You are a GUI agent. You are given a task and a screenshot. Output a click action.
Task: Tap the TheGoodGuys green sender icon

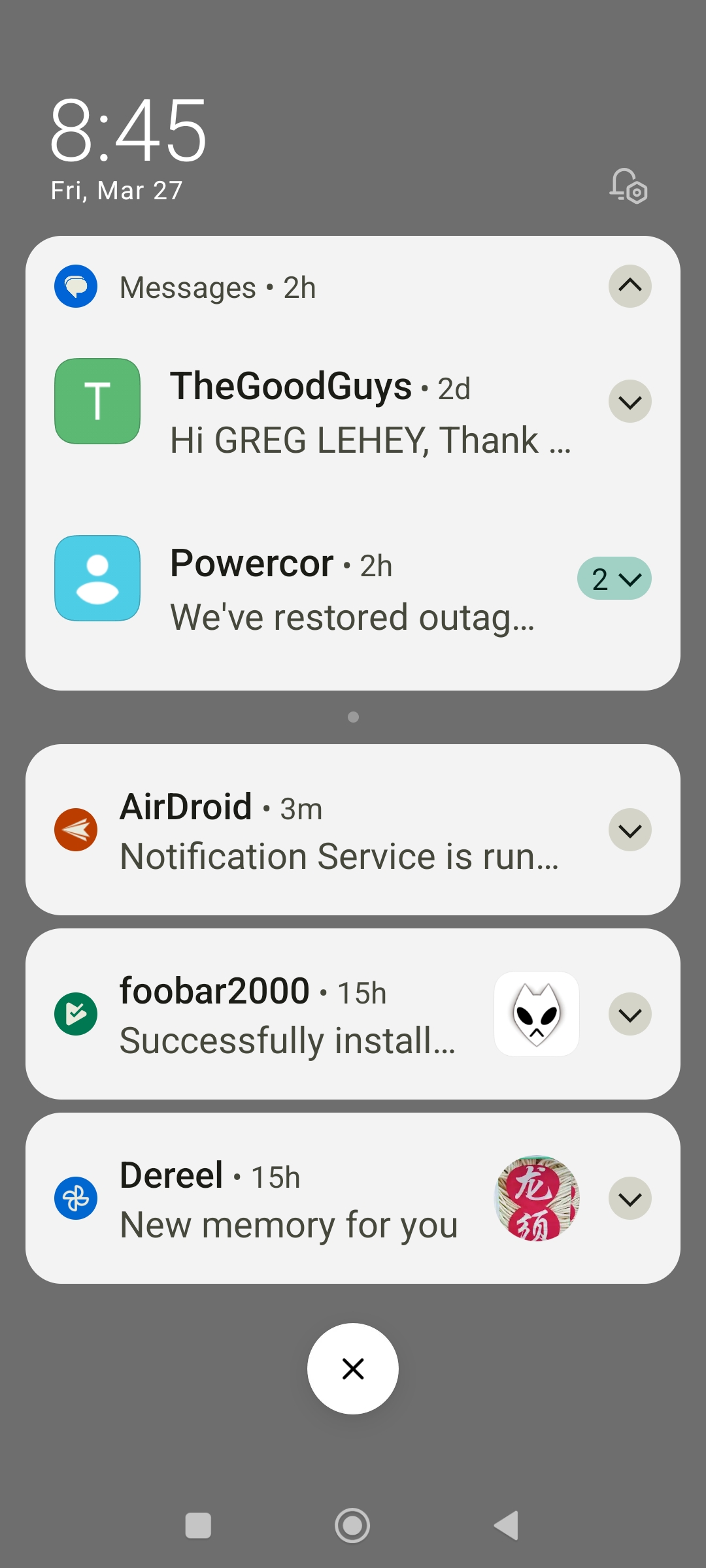(97, 401)
